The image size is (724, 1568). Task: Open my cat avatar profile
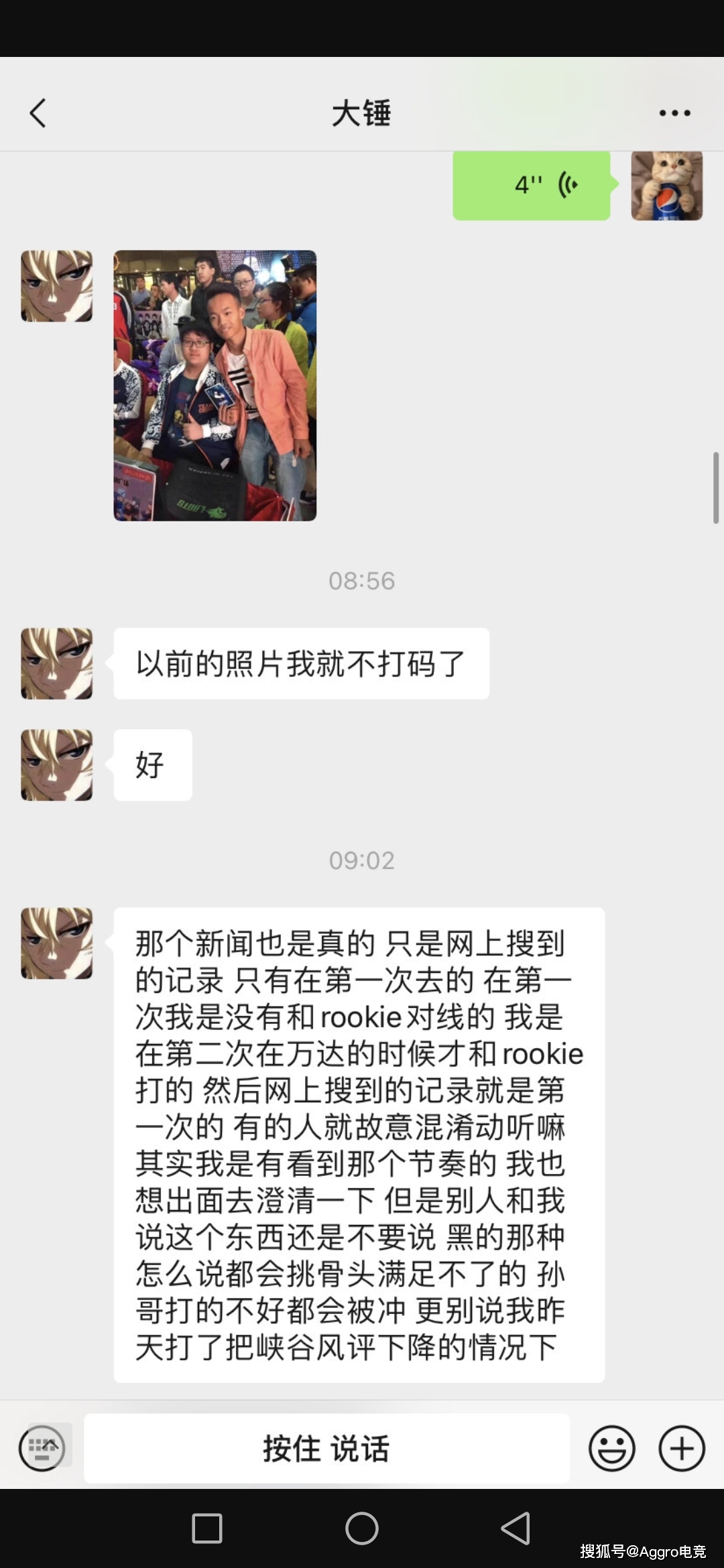point(666,186)
